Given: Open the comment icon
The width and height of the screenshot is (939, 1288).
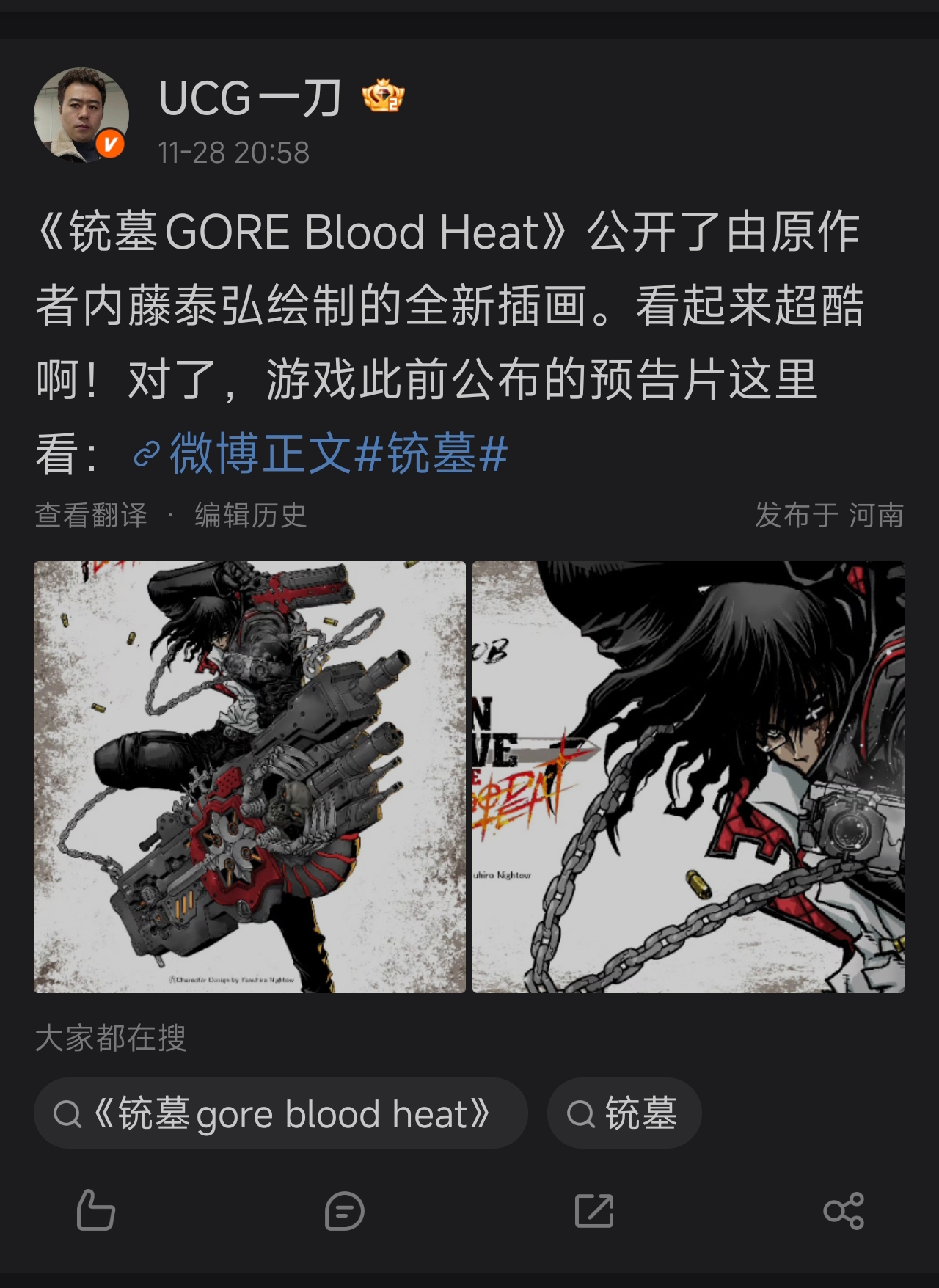Looking at the screenshot, I should 345,1210.
